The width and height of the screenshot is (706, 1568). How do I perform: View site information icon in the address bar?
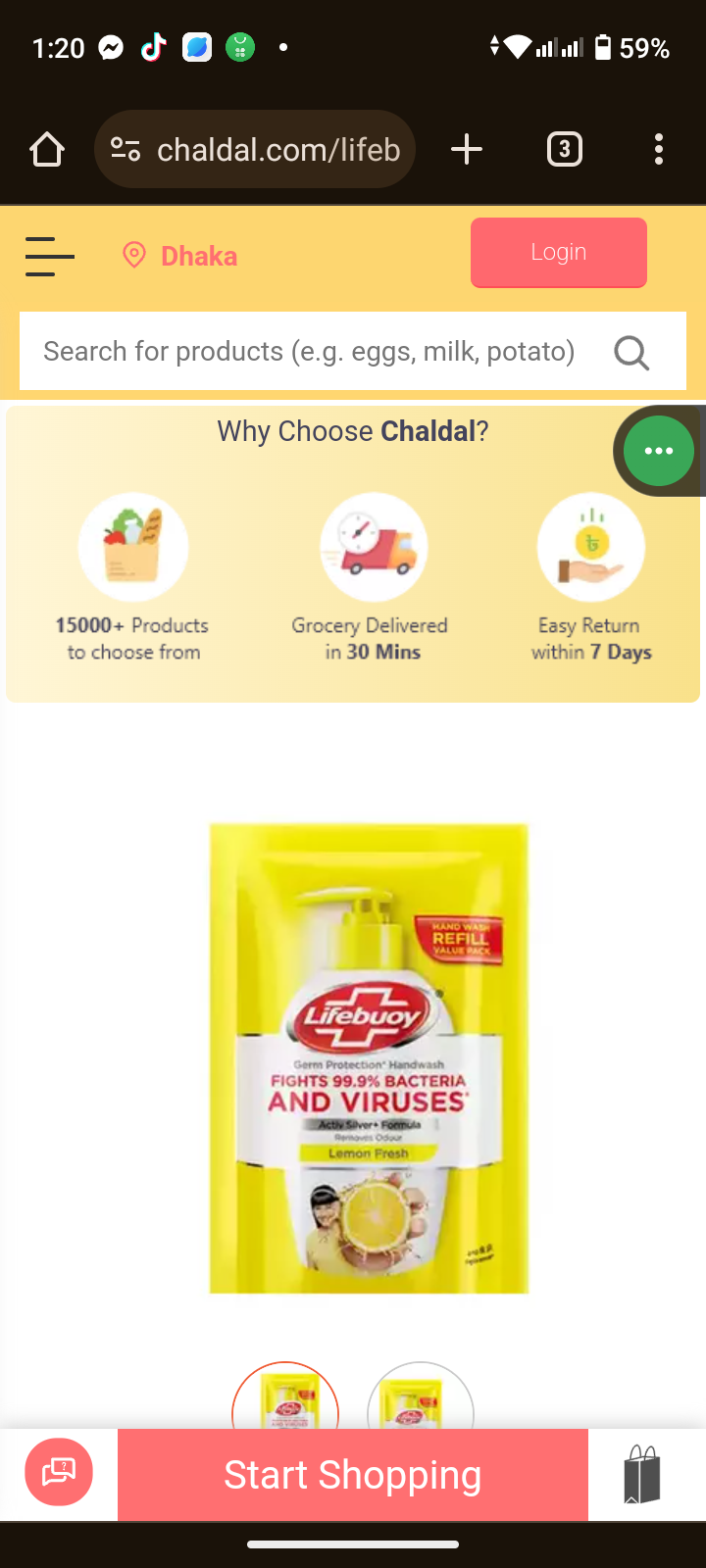pyautogui.click(x=126, y=149)
